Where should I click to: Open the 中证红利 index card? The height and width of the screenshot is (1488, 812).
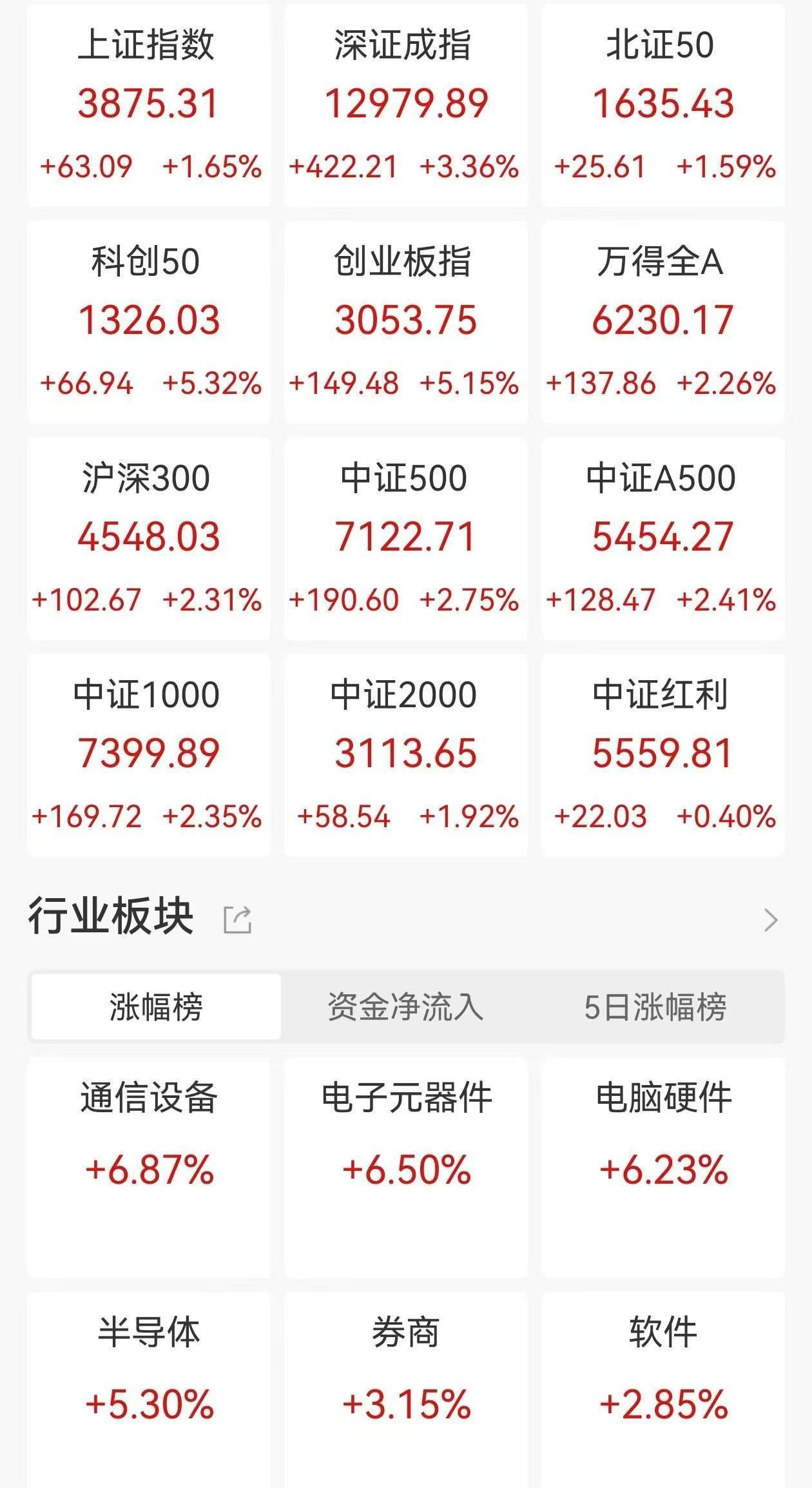[662, 754]
